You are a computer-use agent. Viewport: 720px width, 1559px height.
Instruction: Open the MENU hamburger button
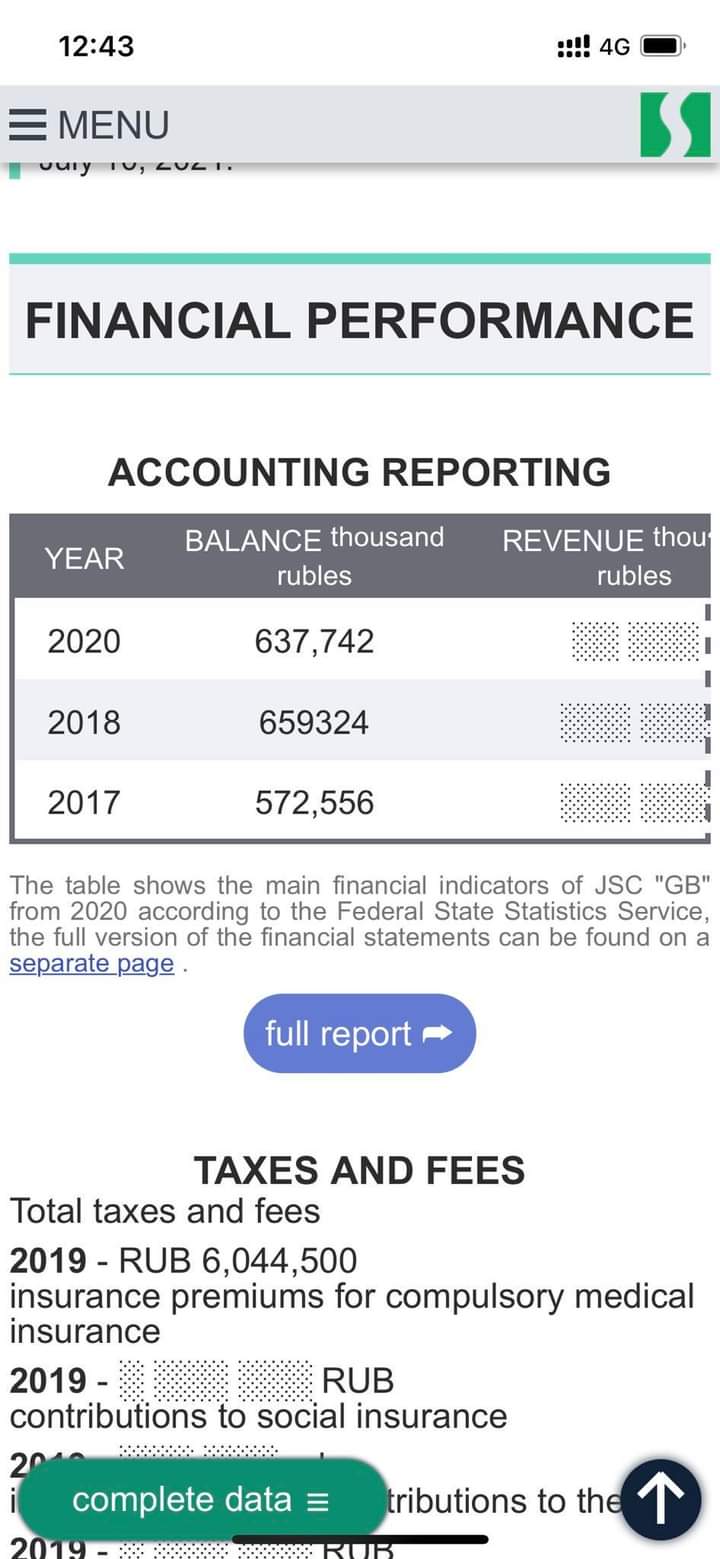(89, 125)
